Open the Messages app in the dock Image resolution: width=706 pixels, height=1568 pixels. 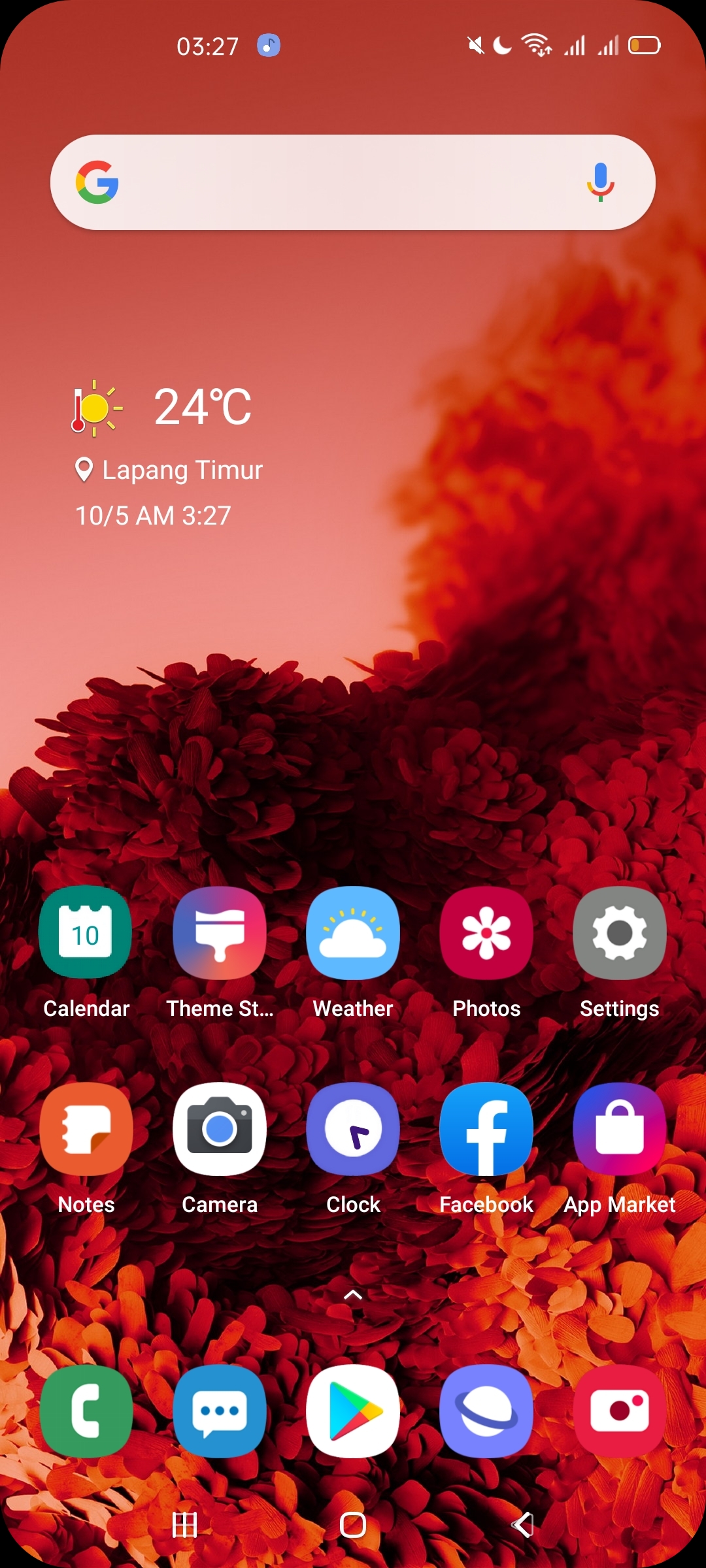coord(220,1411)
